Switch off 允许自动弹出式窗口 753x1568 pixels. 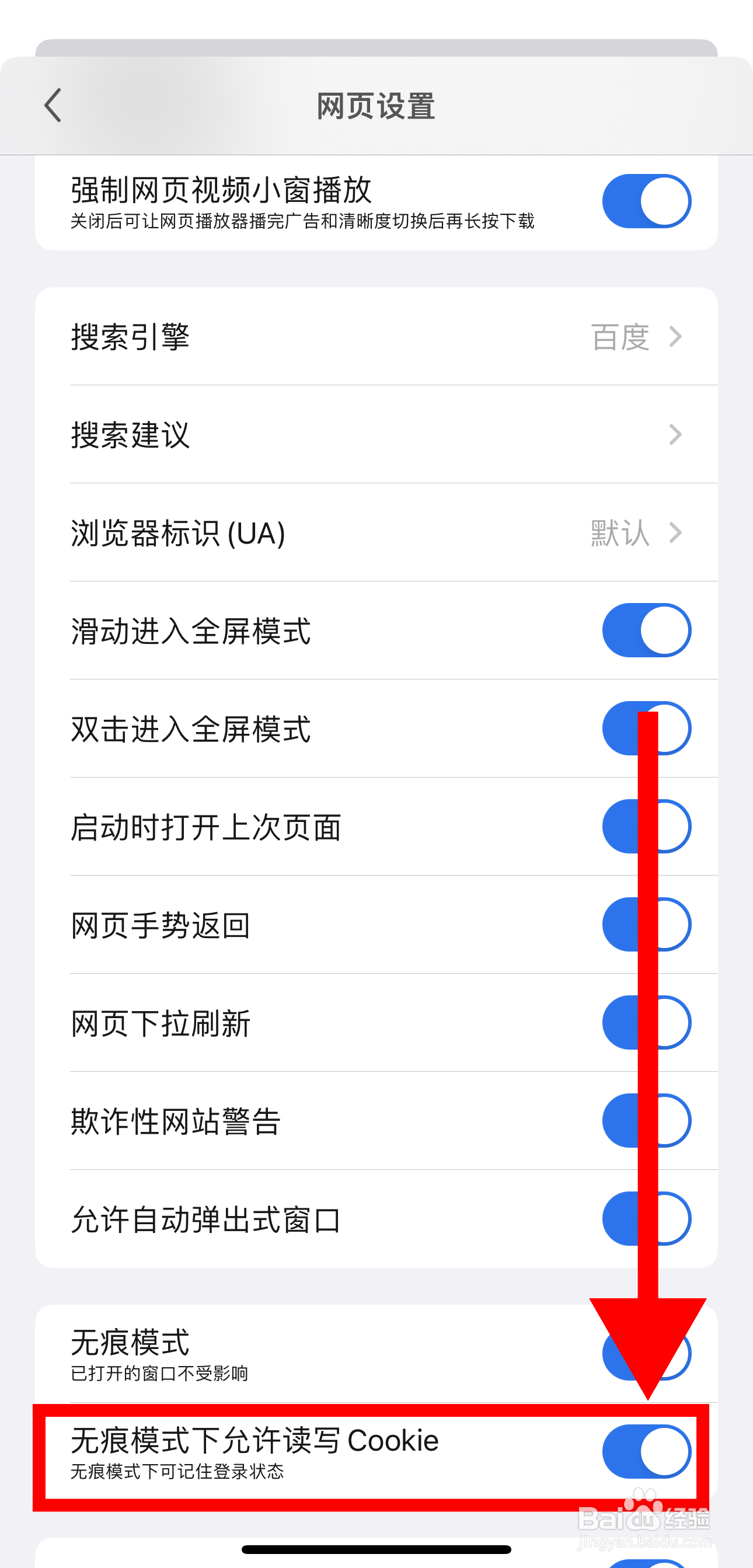646,1218
